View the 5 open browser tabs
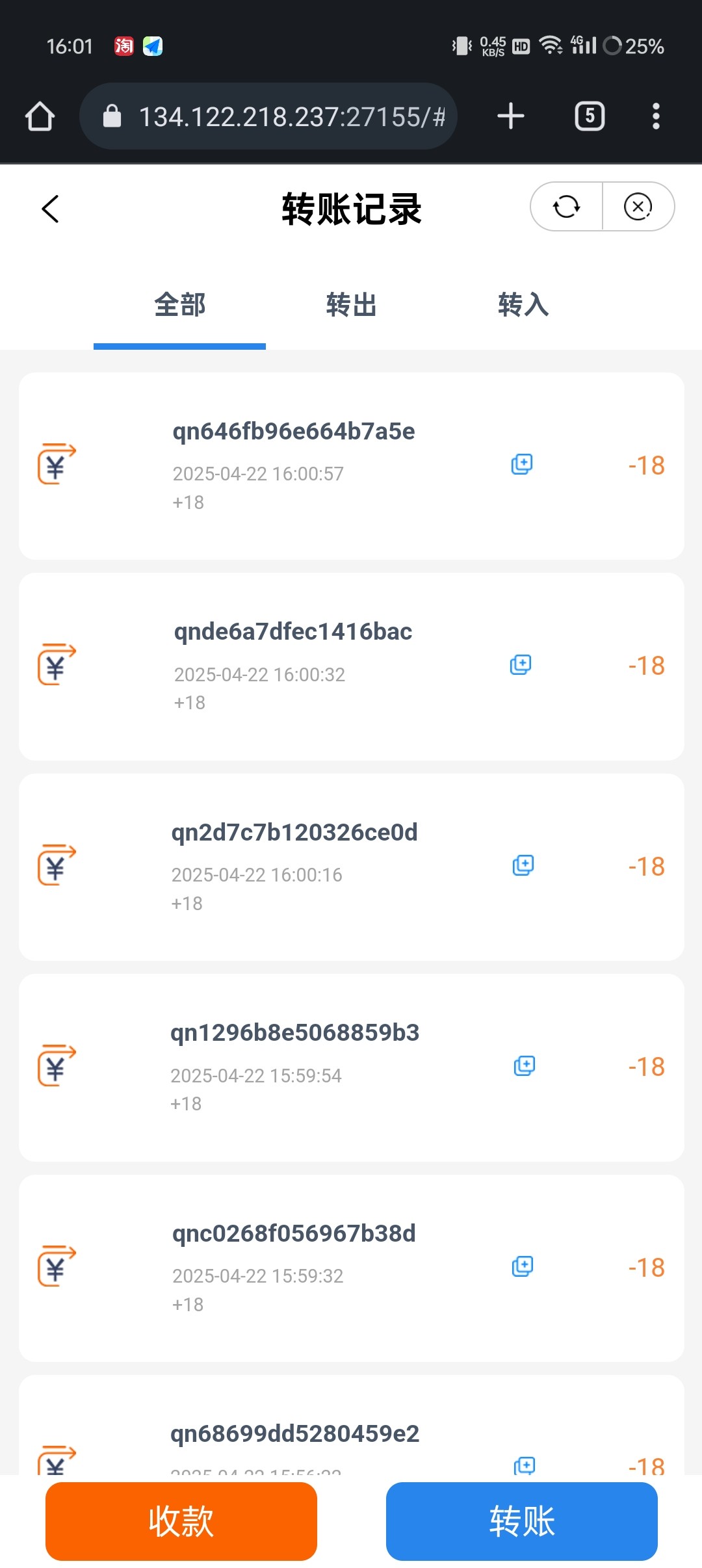Screen dimensions: 702x1568 [x=590, y=117]
